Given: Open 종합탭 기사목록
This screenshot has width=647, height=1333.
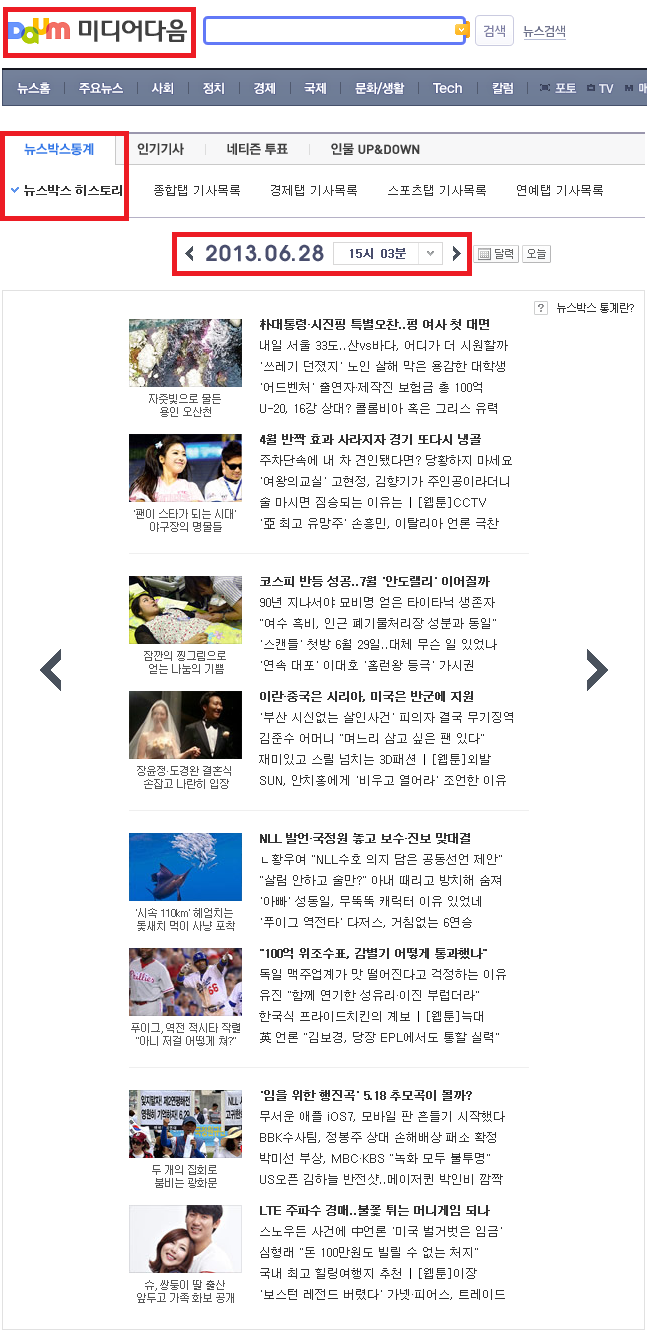Looking at the screenshot, I should [197, 190].
